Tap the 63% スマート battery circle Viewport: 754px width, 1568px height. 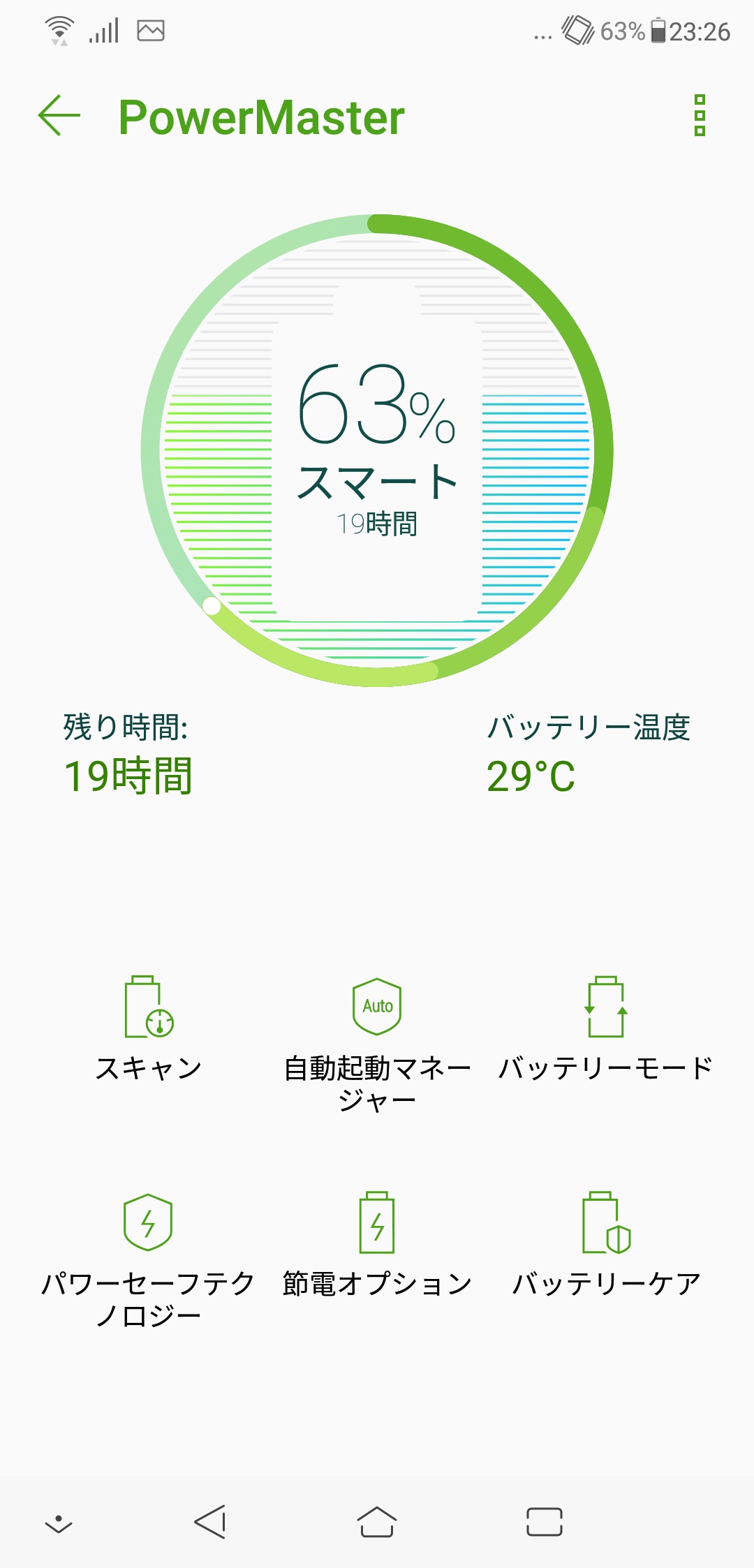377,450
